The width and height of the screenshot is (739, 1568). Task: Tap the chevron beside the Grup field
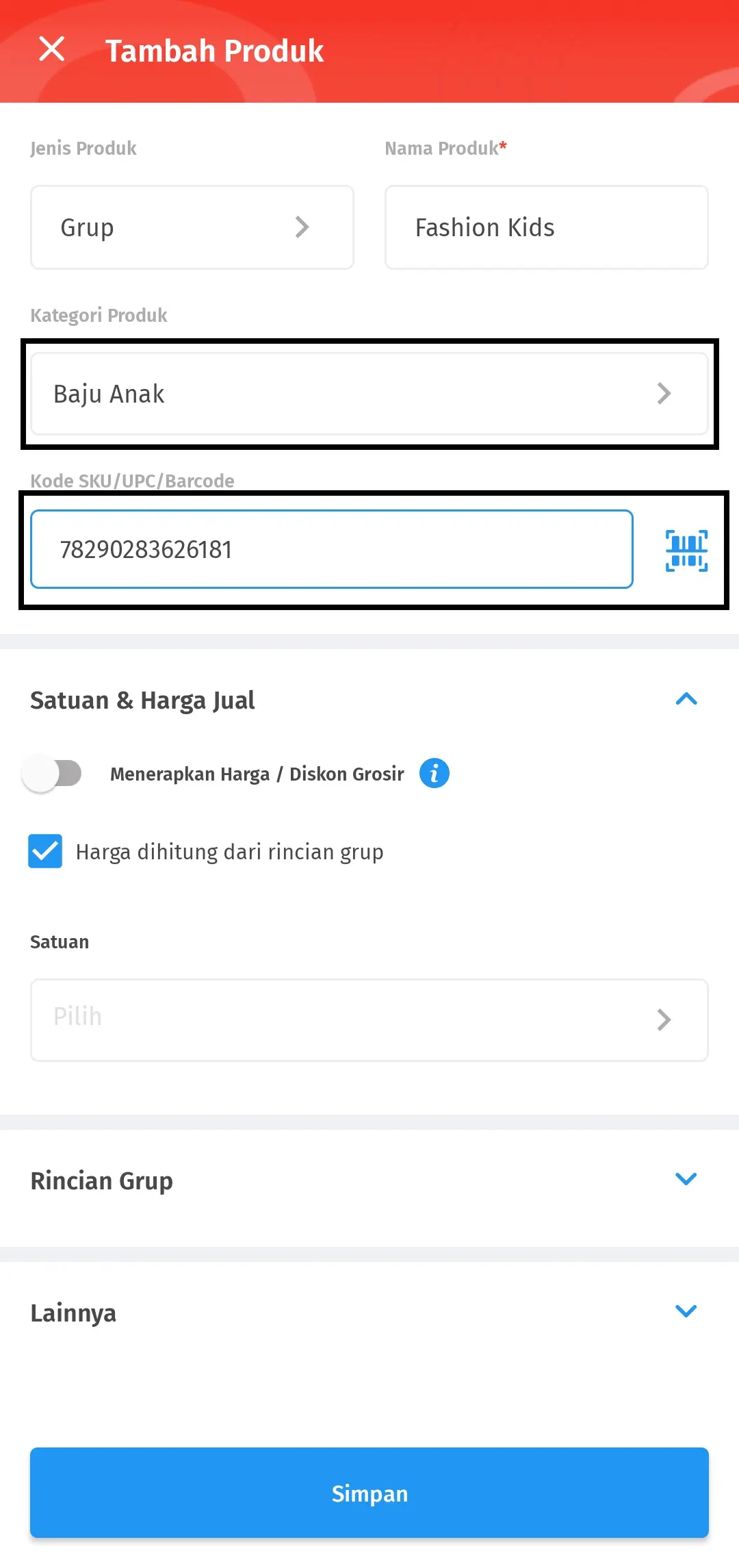[302, 227]
